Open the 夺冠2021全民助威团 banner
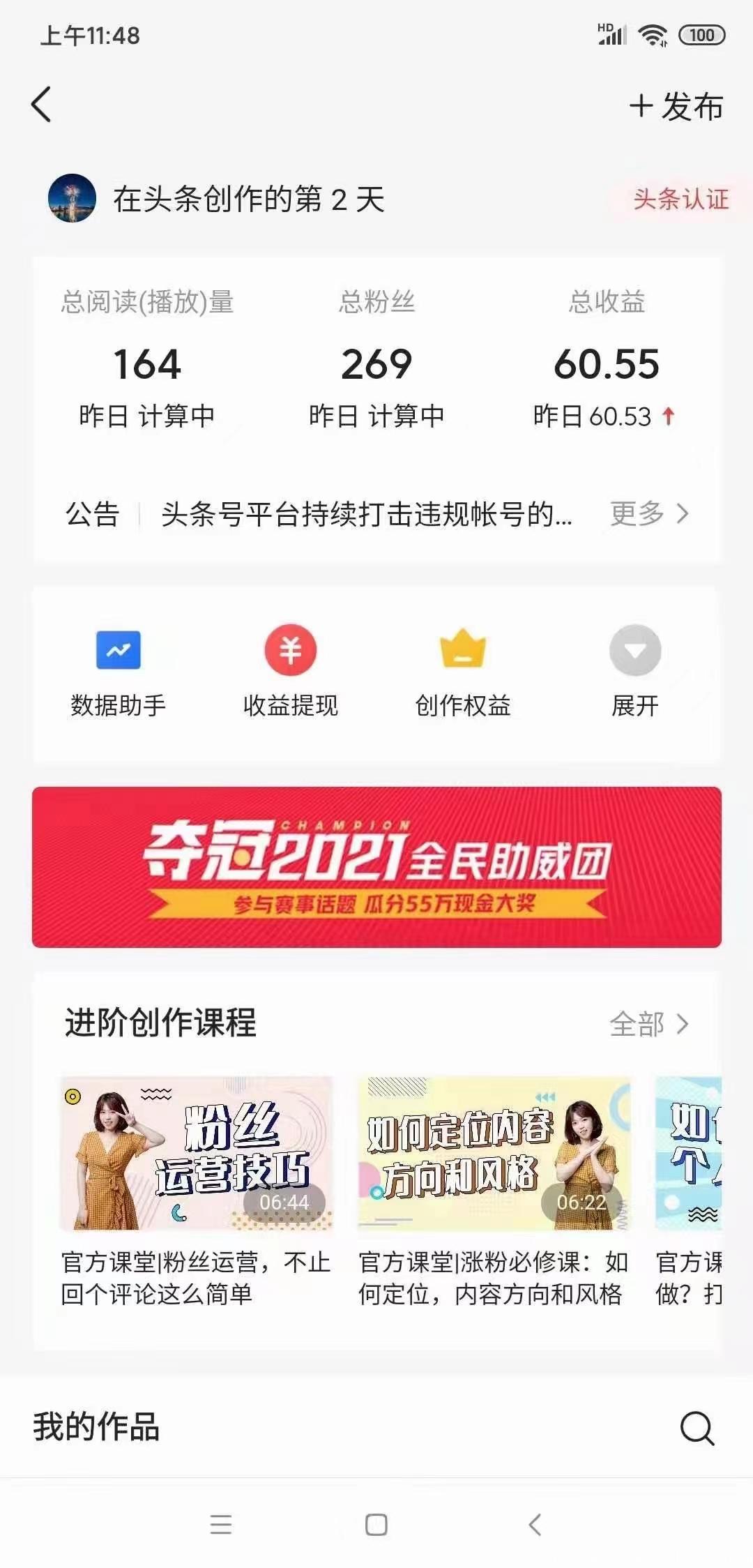This screenshot has width=753, height=1568. (x=376, y=867)
